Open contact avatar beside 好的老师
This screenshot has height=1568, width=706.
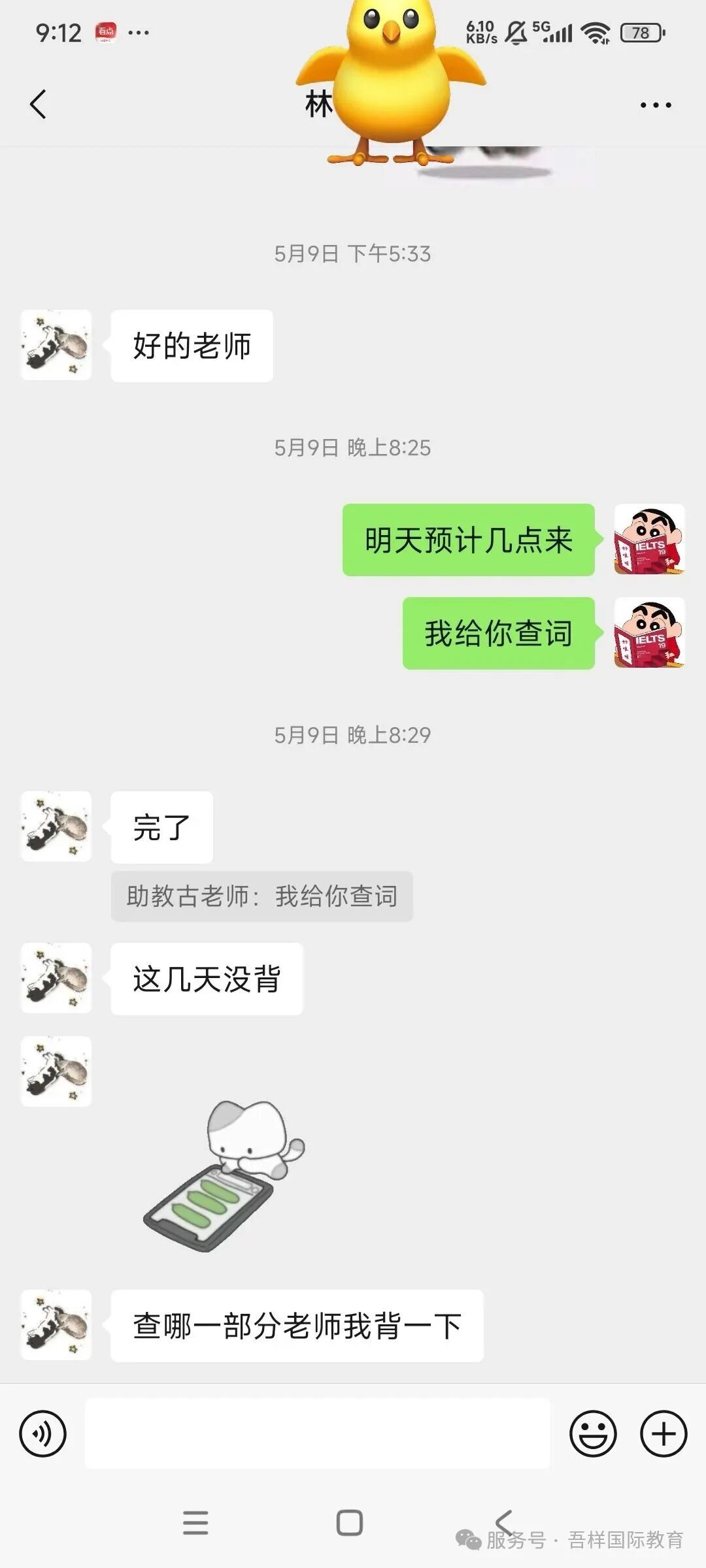56,345
